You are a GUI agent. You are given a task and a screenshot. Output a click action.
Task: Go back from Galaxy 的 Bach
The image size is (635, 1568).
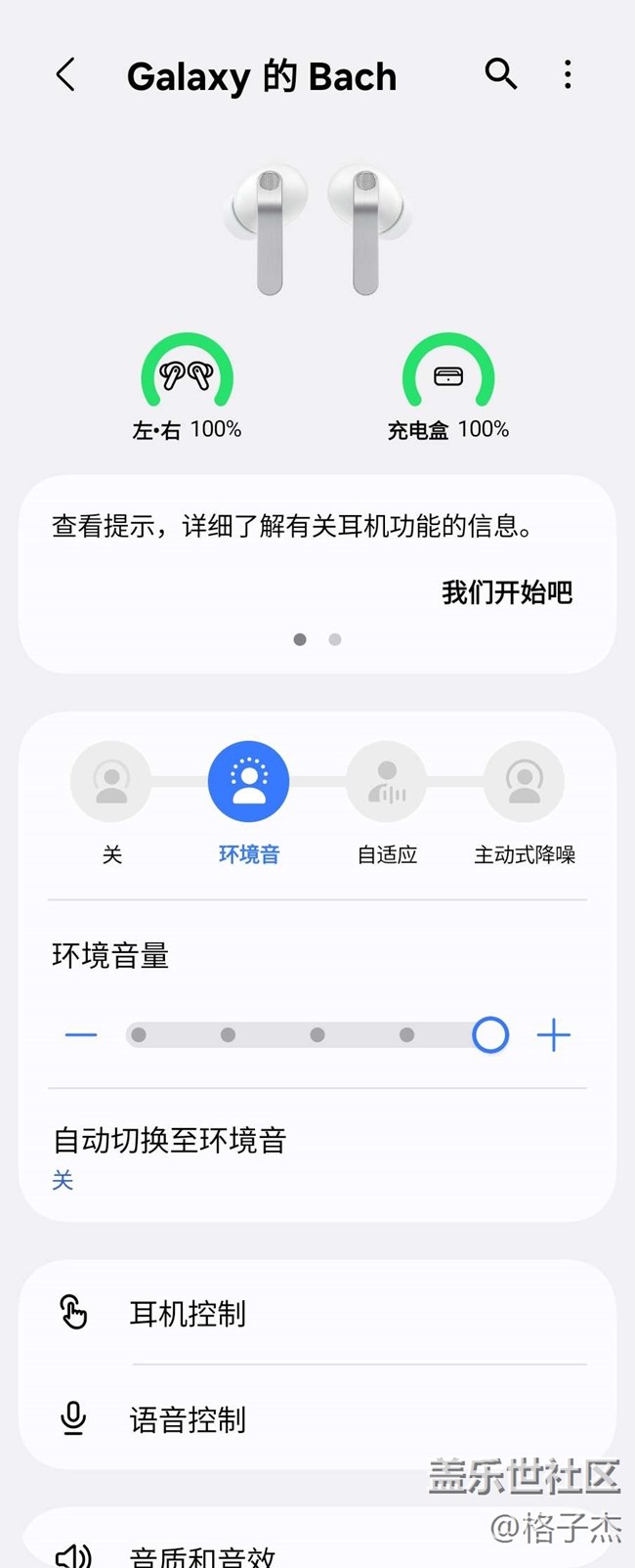65,74
